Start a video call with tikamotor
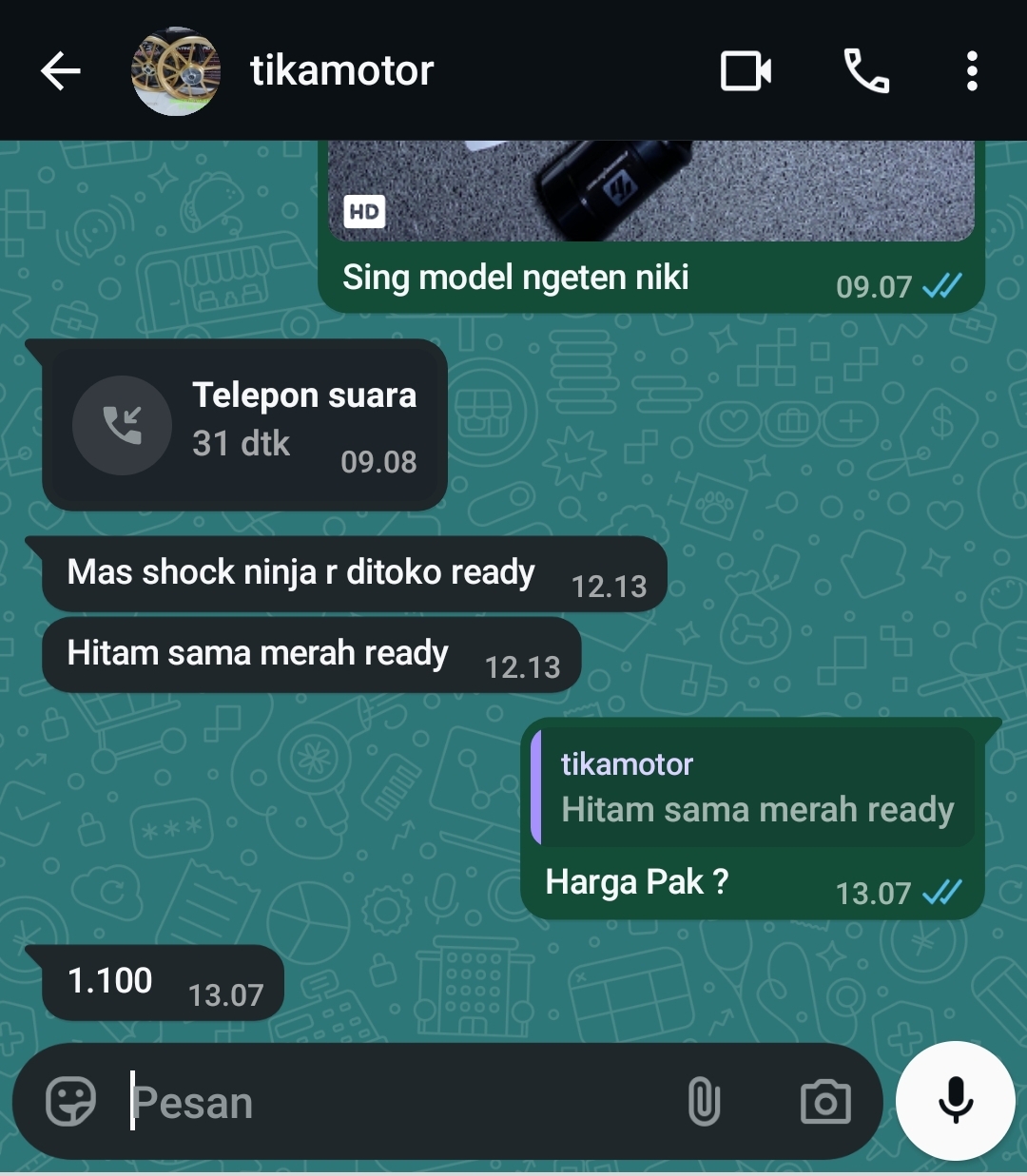This screenshot has width=1027, height=1176. pos(746,71)
